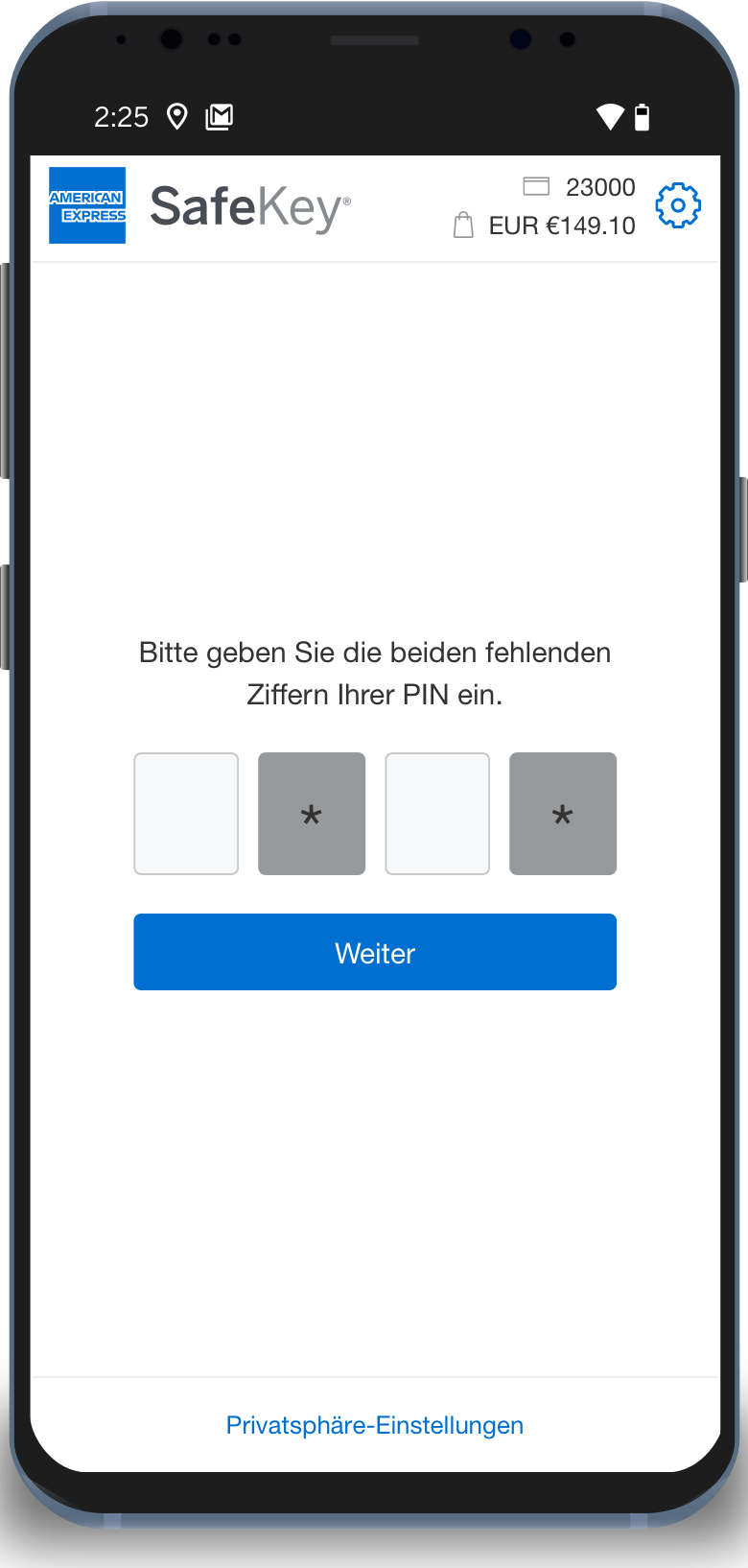Tap the Wi-Fi icon in the status bar
Image resolution: width=748 pixels, height=1568 pixels.
point(611,116)
